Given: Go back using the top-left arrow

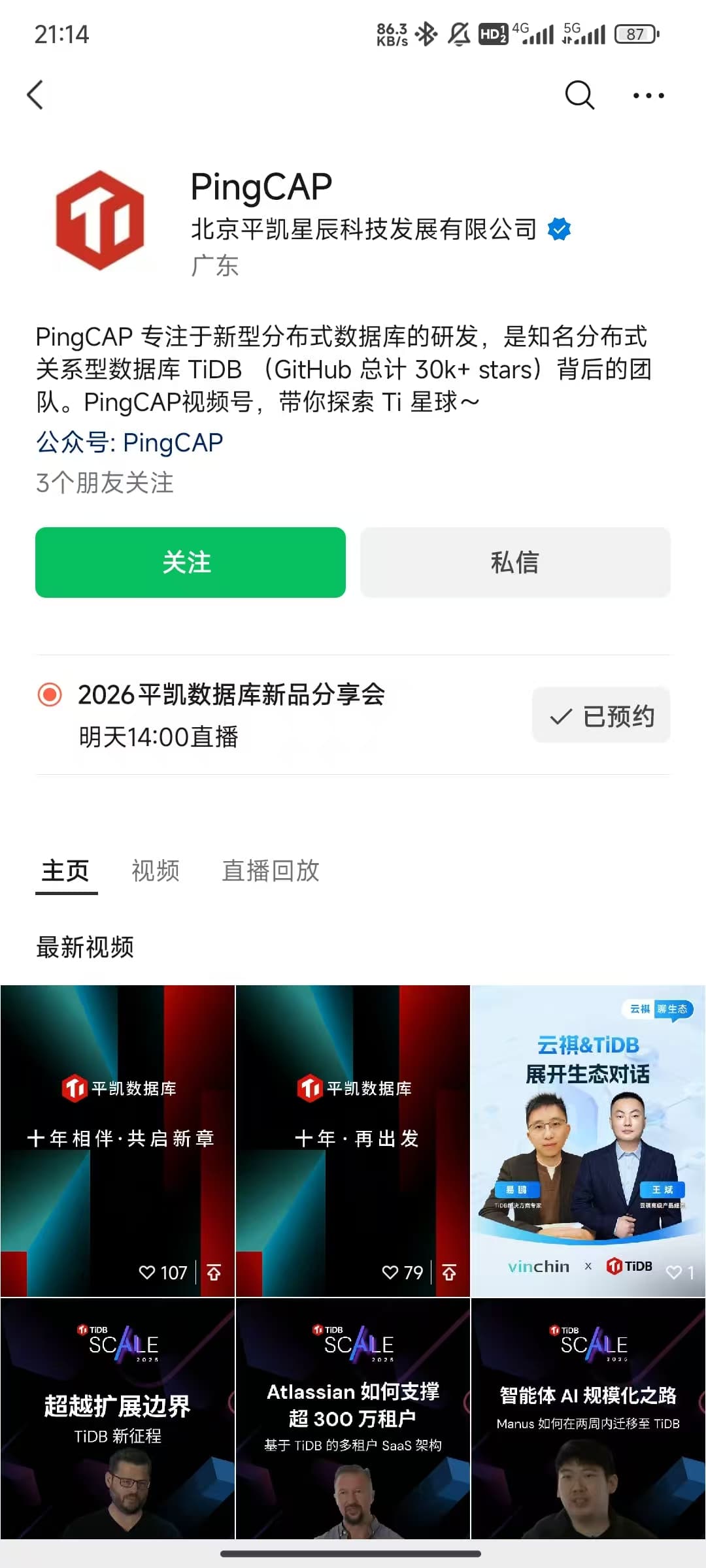Looking at the screenshot, I should click(x=35, y=95).
